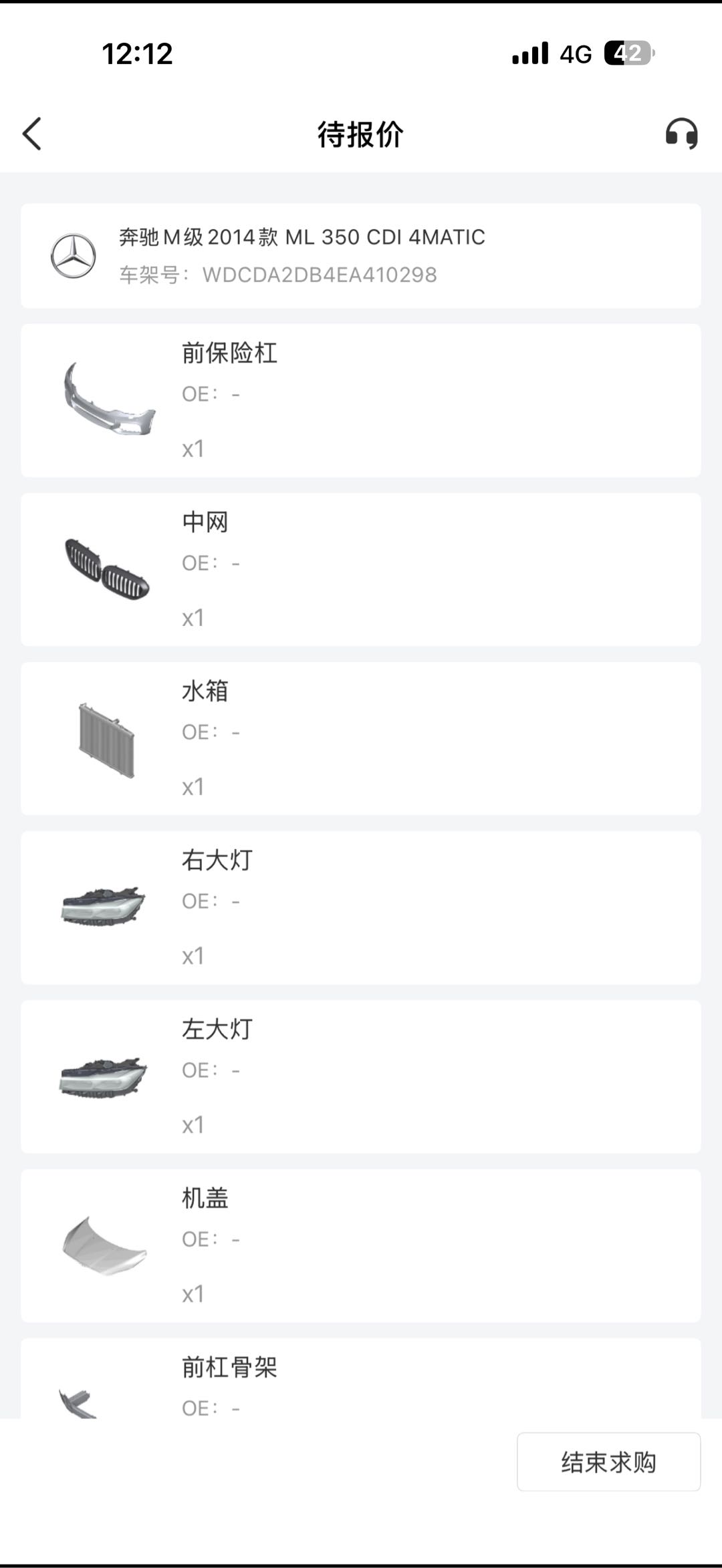
Task: View the 水箱 part item
Action: point(361,739)
